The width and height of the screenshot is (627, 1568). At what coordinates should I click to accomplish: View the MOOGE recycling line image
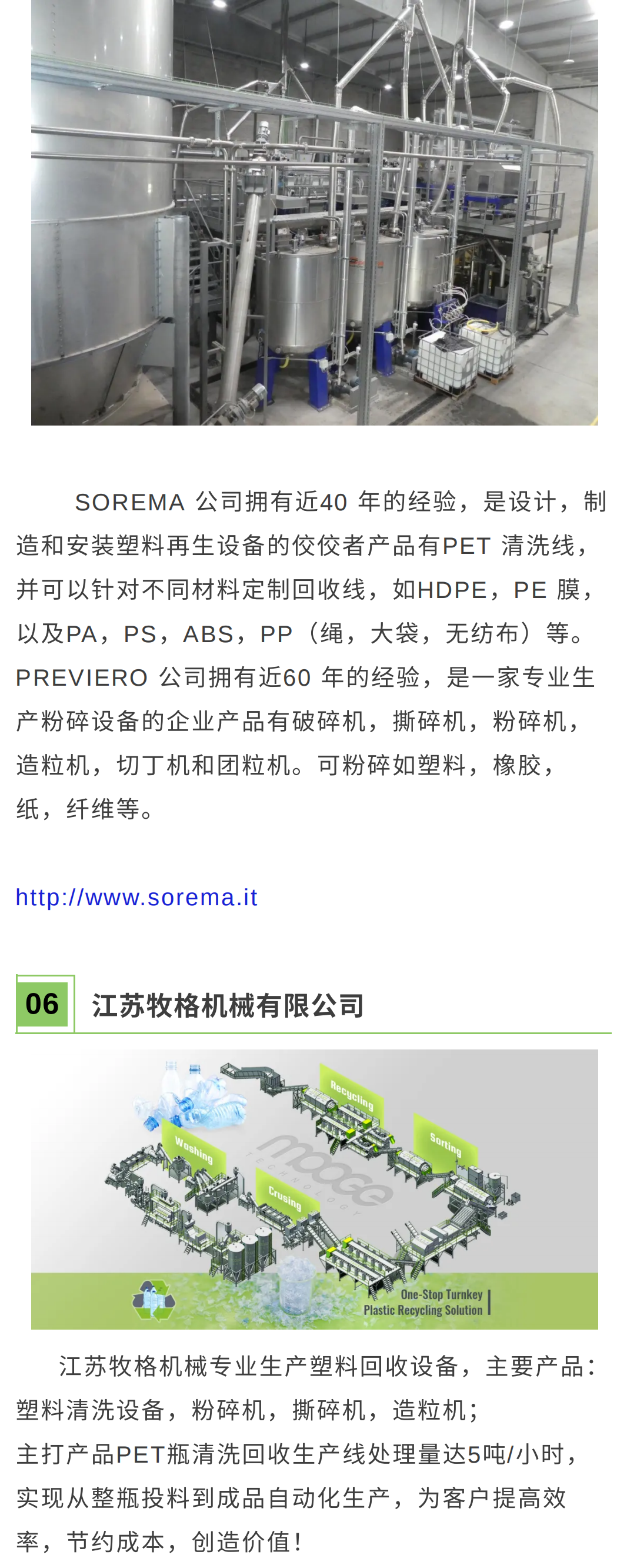[x=314, y=1189]
